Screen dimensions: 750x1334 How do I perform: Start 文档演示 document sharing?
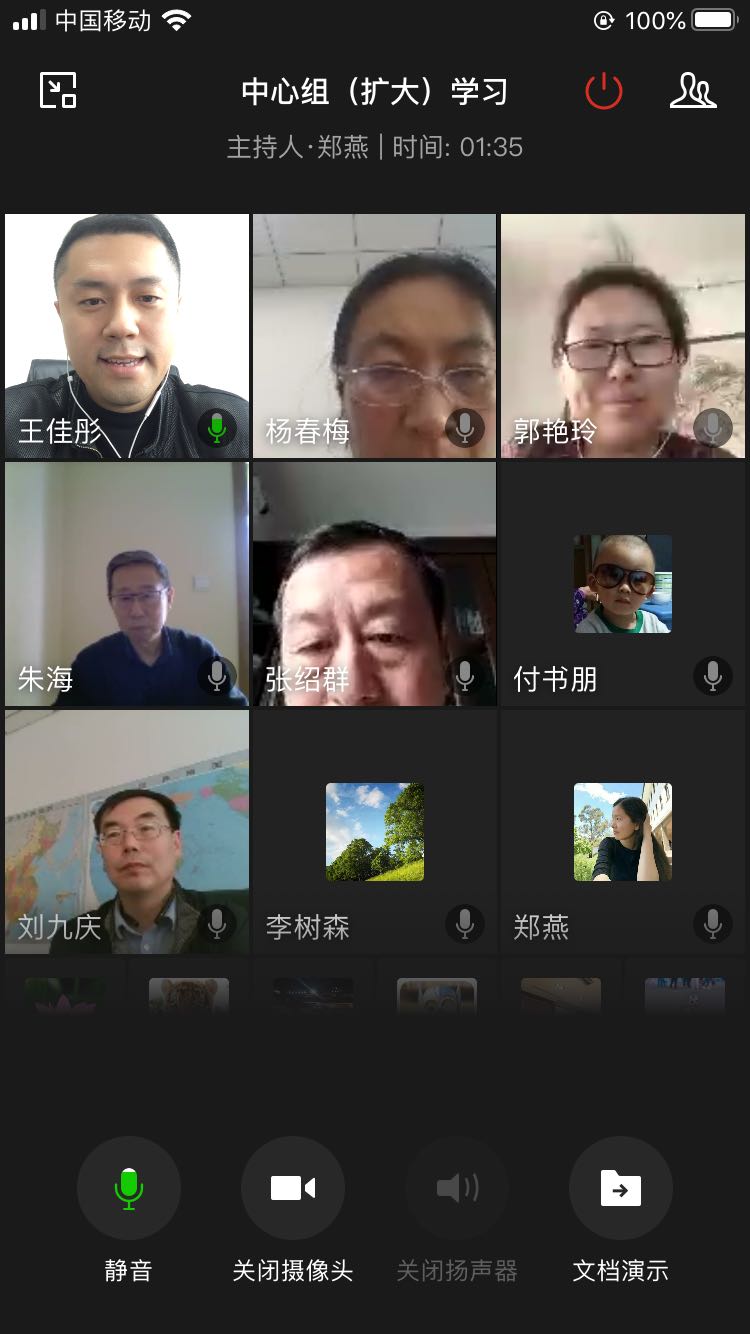(x=621, y=1188)
